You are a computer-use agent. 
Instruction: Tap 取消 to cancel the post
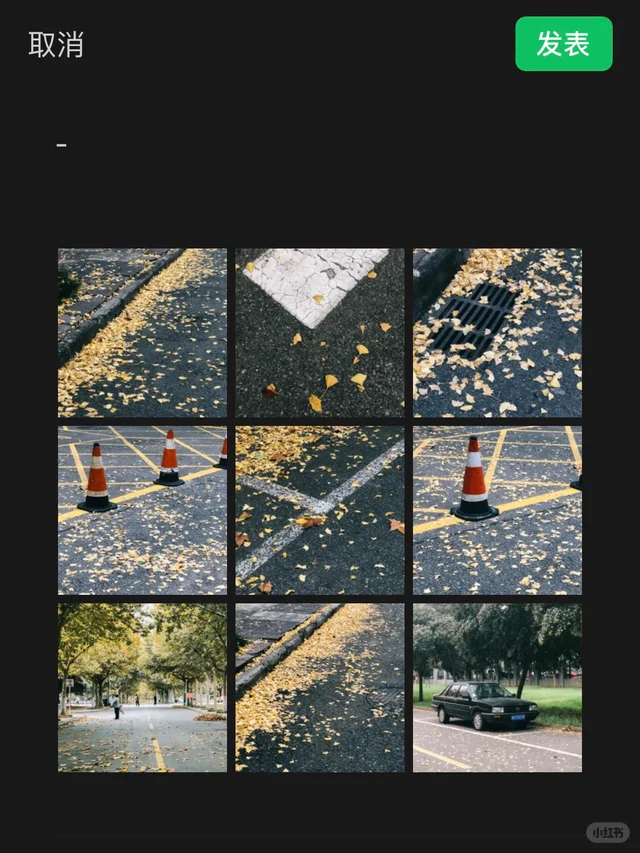tap(56, 45)
